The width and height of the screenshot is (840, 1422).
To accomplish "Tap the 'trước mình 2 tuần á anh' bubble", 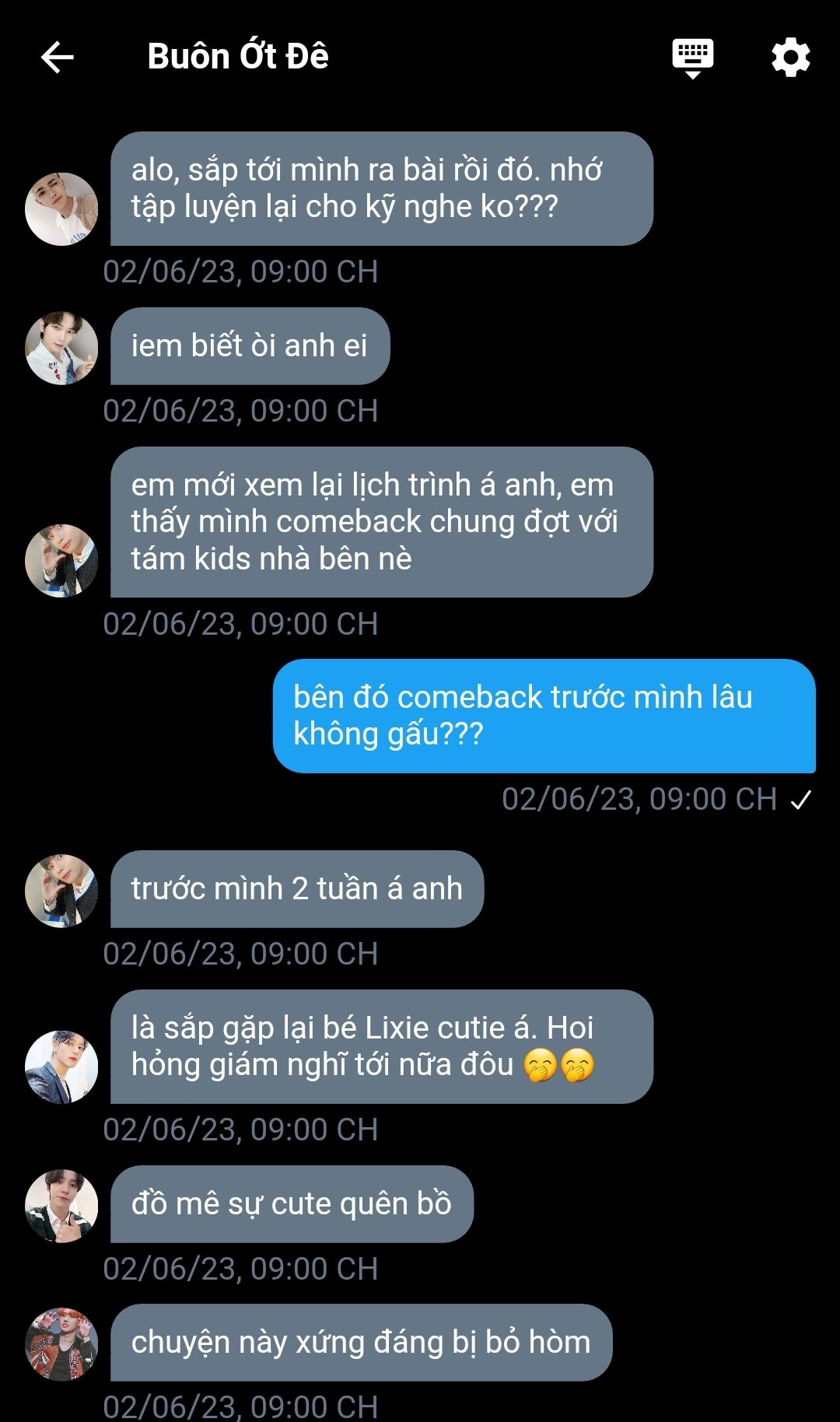I will point(296,888).
